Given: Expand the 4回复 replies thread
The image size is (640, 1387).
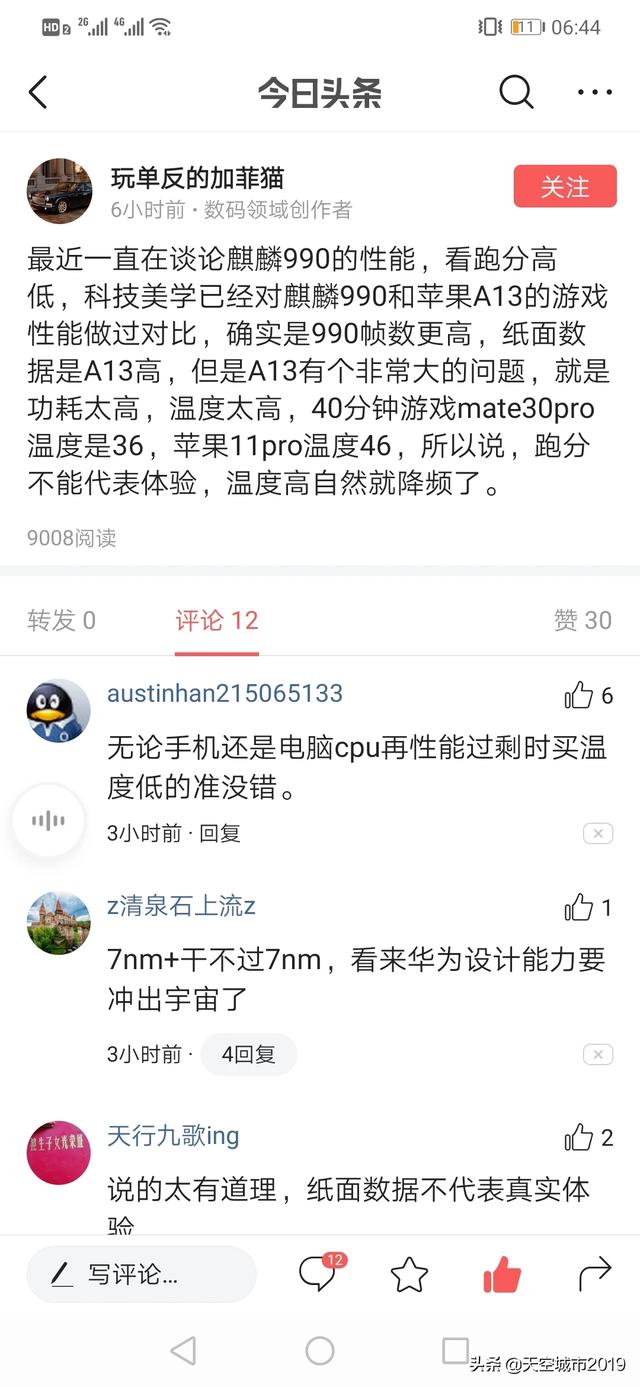Looking at the screenshot, I should [248, 1054].
